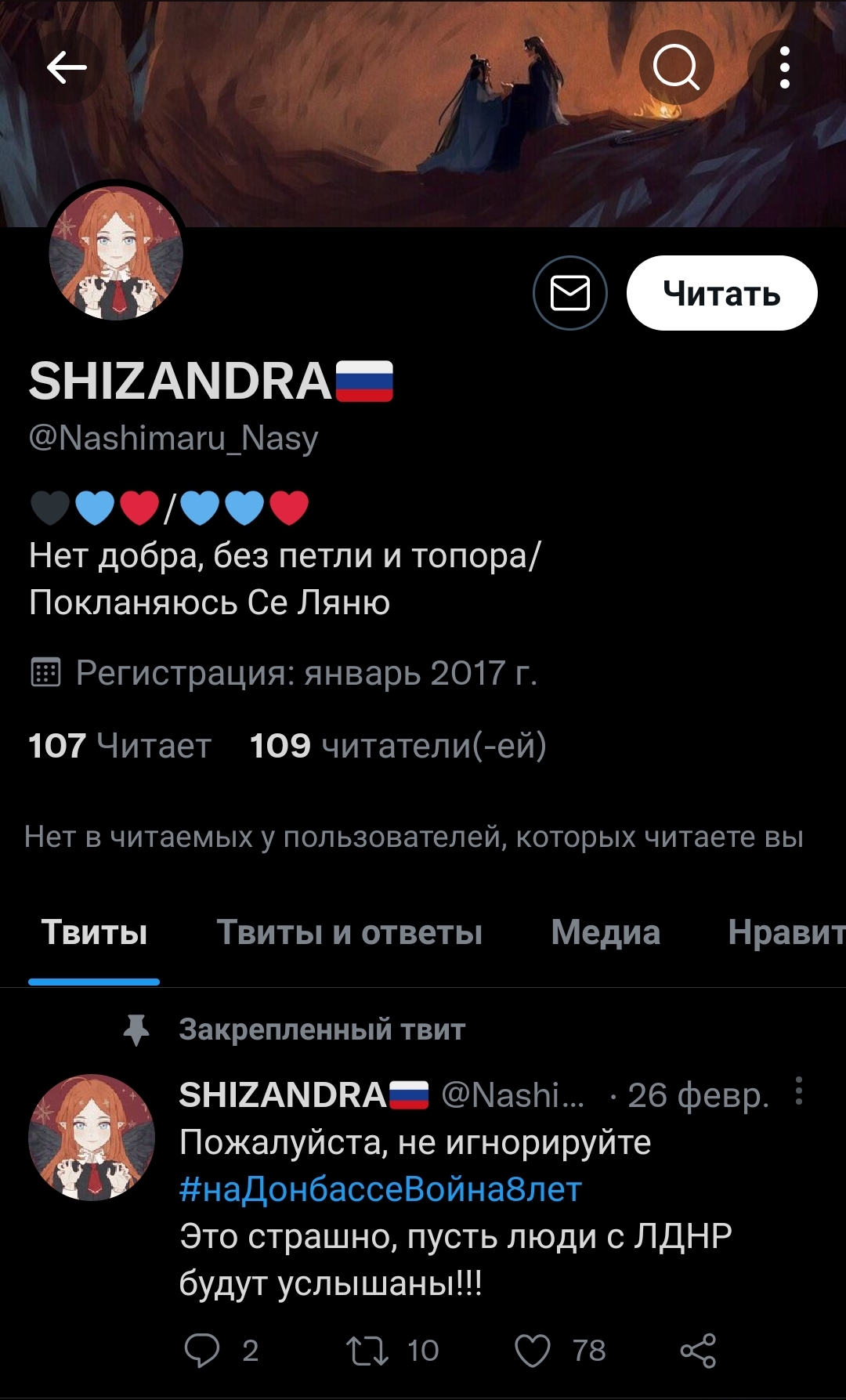Tap the avatar beside the pinned tweet
This screenshot has width=846, height=1400.
tap(92, 1137)
